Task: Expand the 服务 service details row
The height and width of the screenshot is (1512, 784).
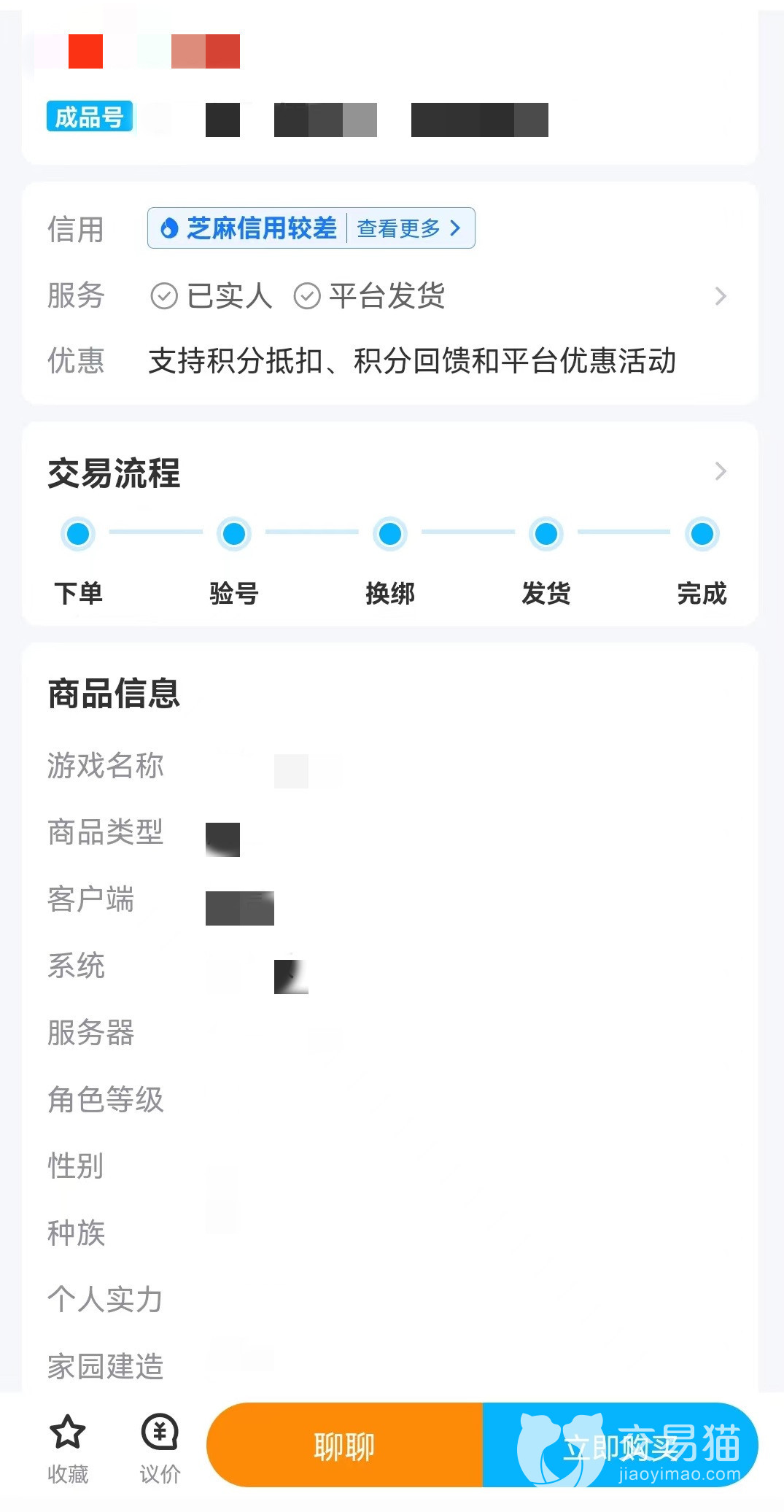Action: [x=720, y=296]
